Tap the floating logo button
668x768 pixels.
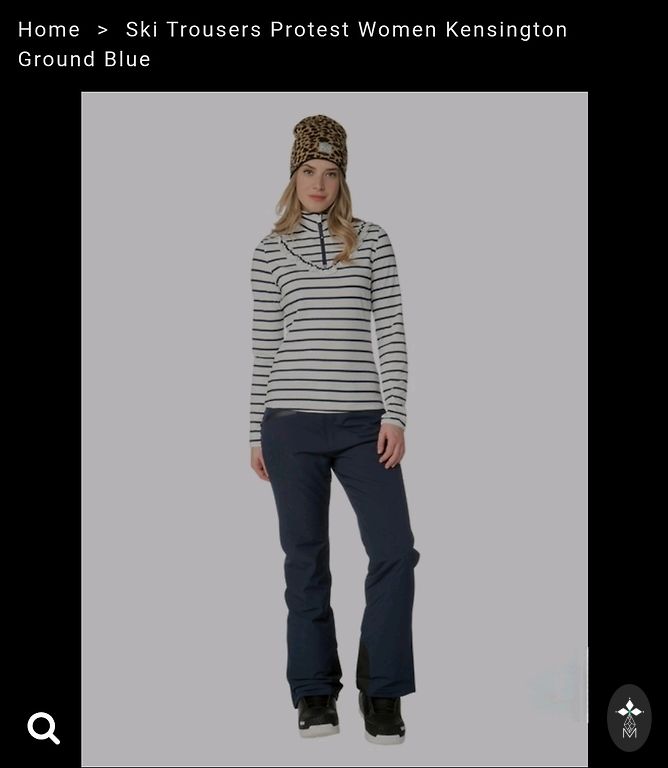tap(629, 718)
